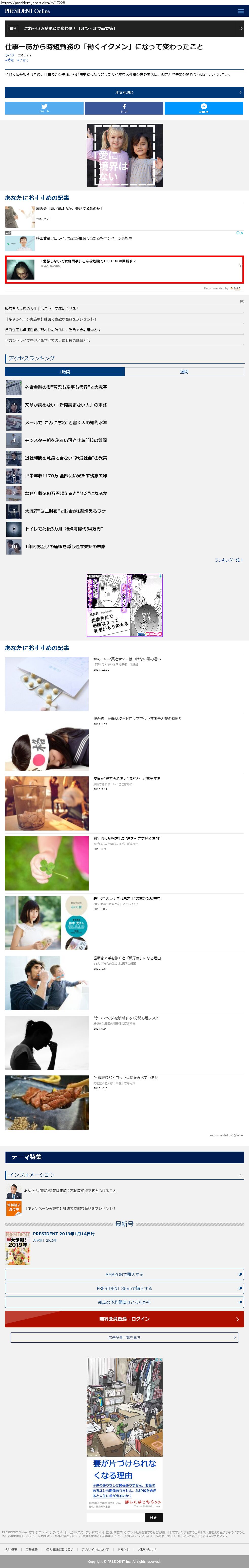Open the article on 科学的に証明された"運を引き寄せる法則"
The image size is (249, 1568).
[x=127, y=838]
